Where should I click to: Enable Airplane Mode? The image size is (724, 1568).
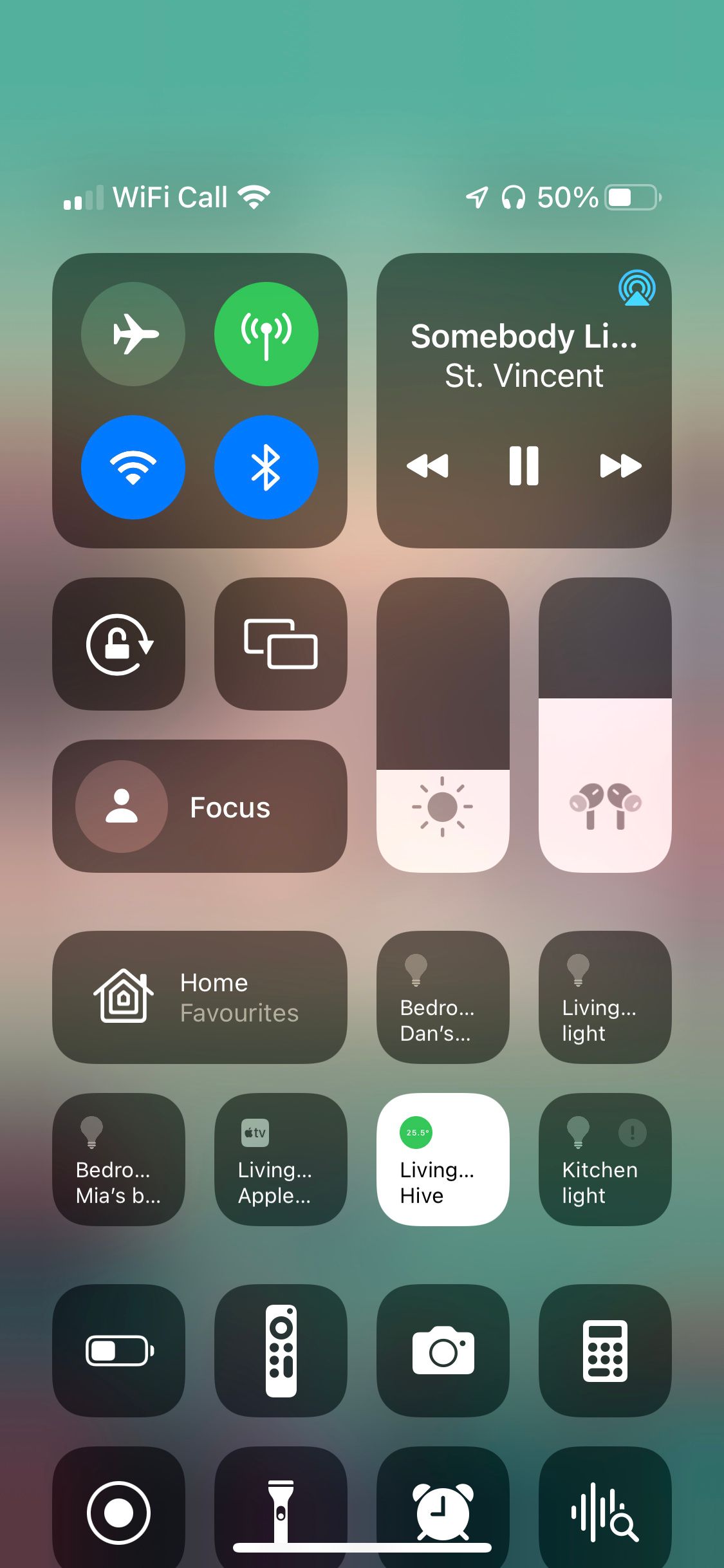(133, 334)
